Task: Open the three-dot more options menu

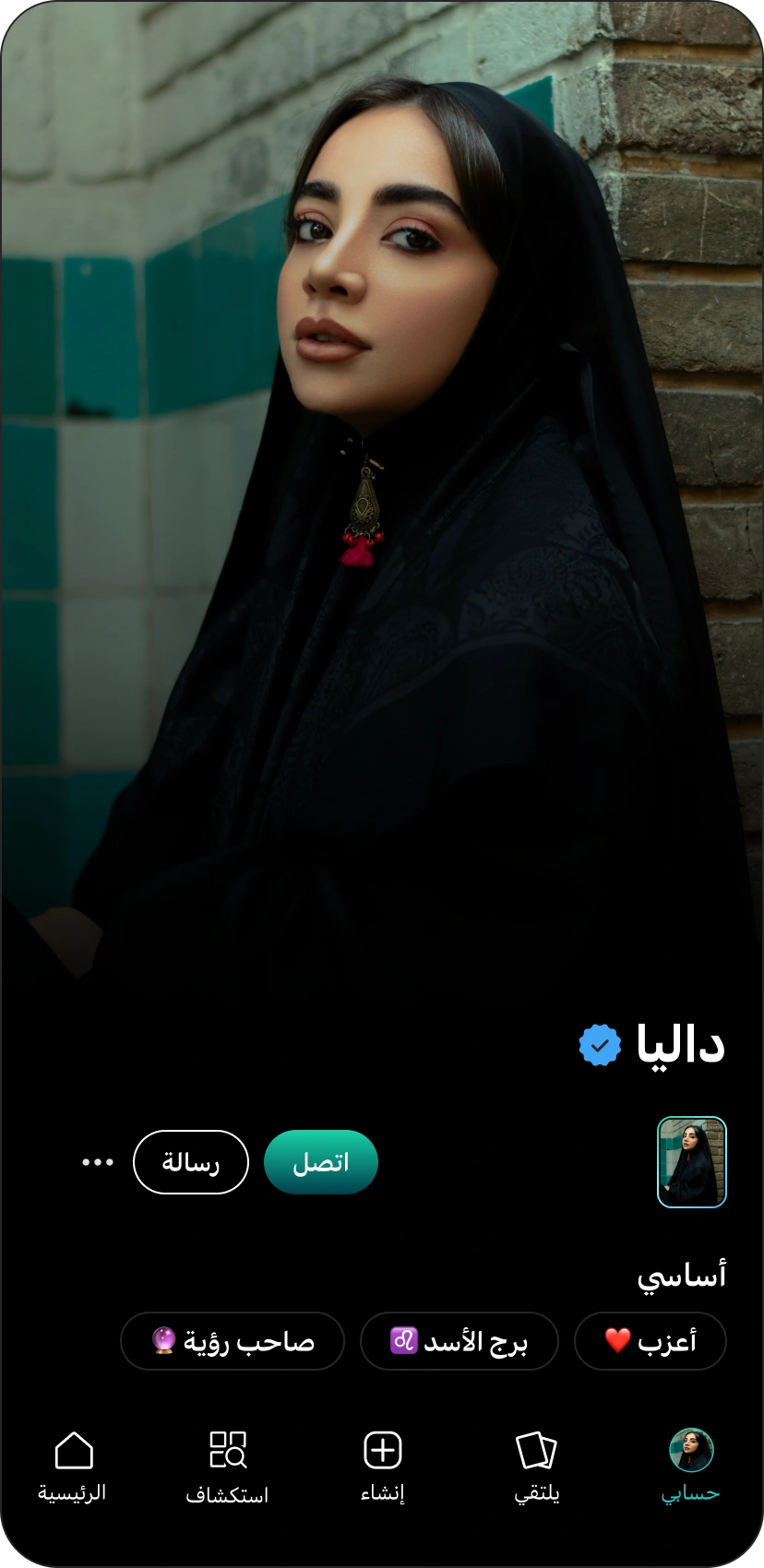Action: 98,1162
